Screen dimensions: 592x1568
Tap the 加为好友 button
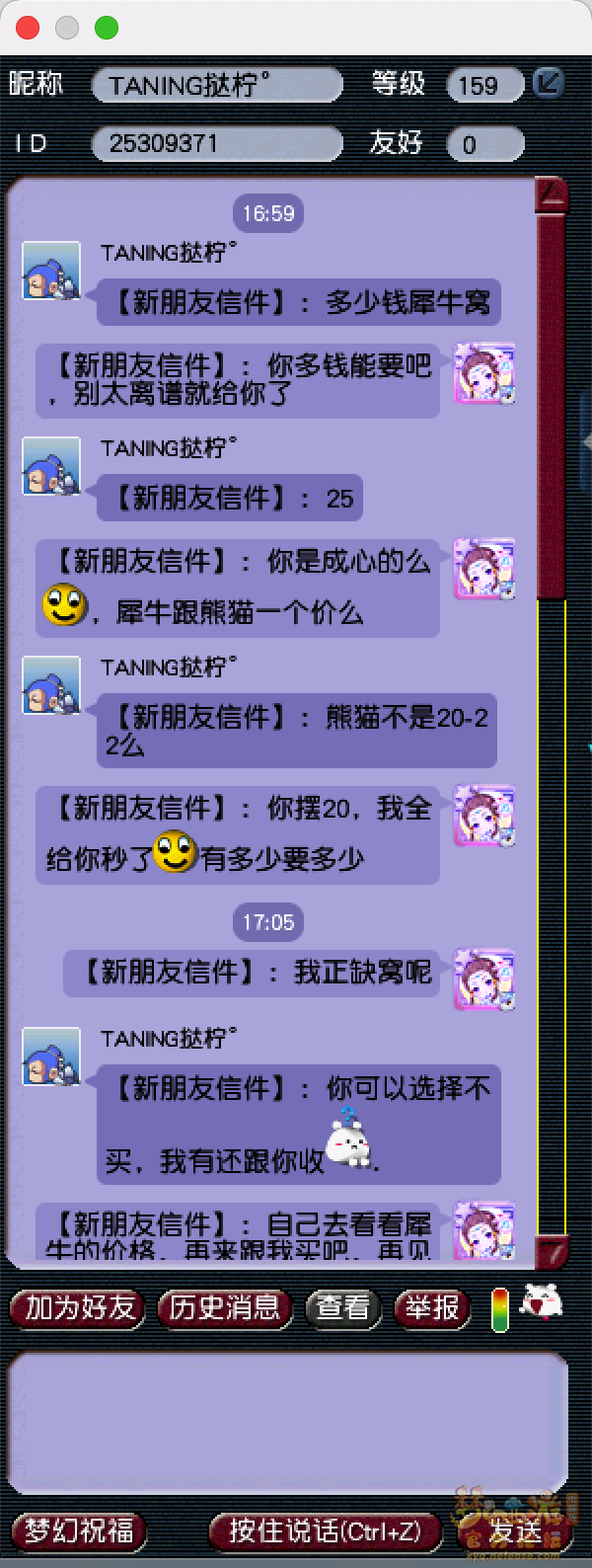[78, 1308]
